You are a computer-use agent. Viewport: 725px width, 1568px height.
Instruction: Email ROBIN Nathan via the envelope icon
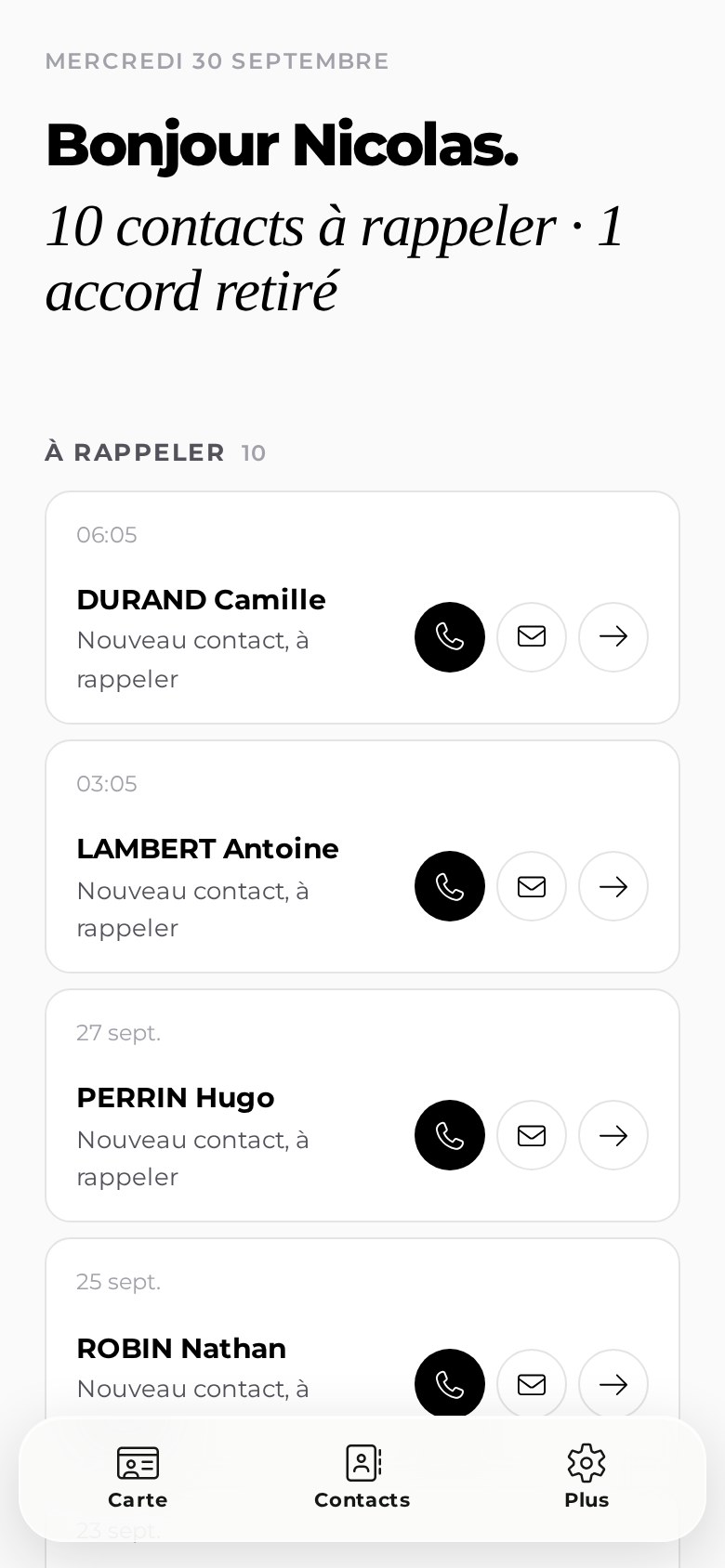coord(532,1382)
